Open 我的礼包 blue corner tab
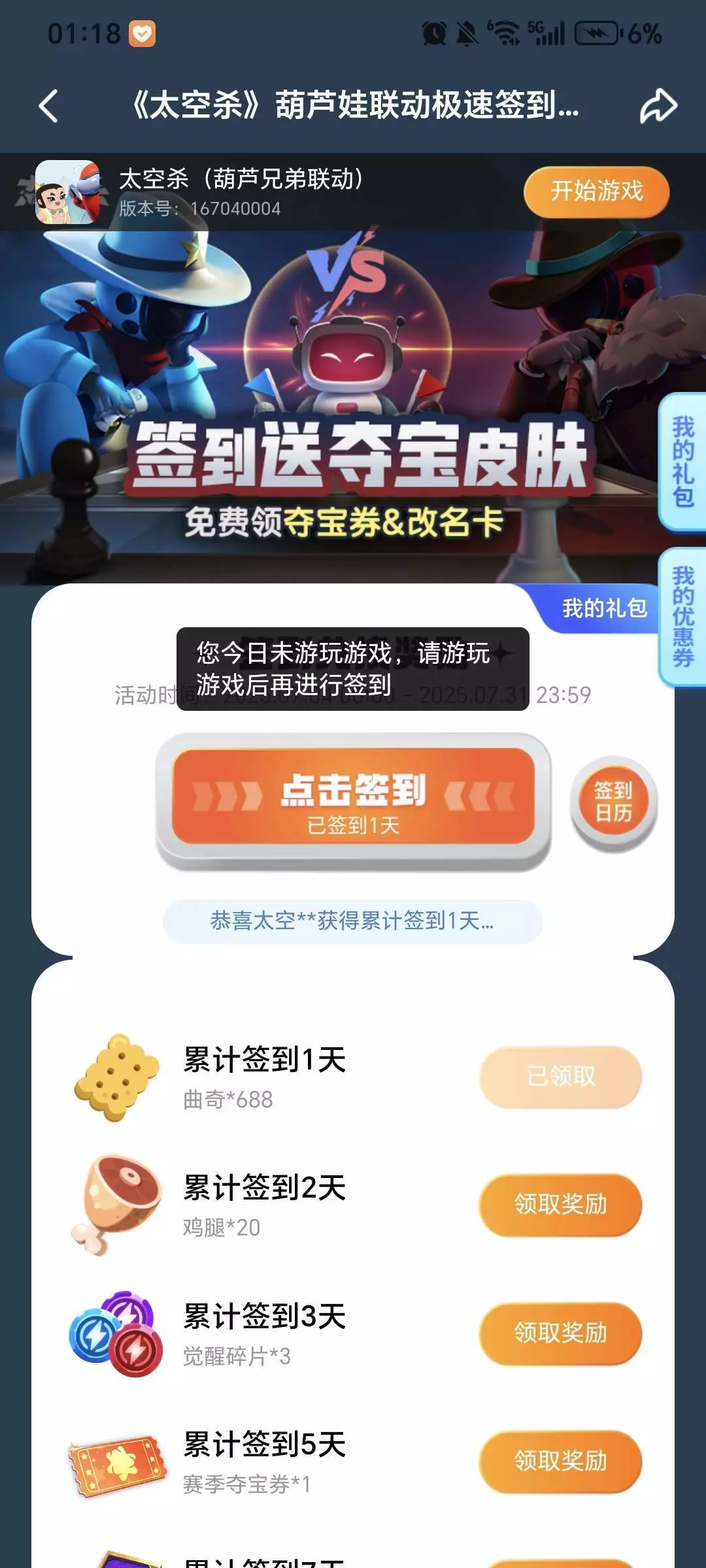The height and width of the screenshot is (1568, 706). (x=603, y=608)
